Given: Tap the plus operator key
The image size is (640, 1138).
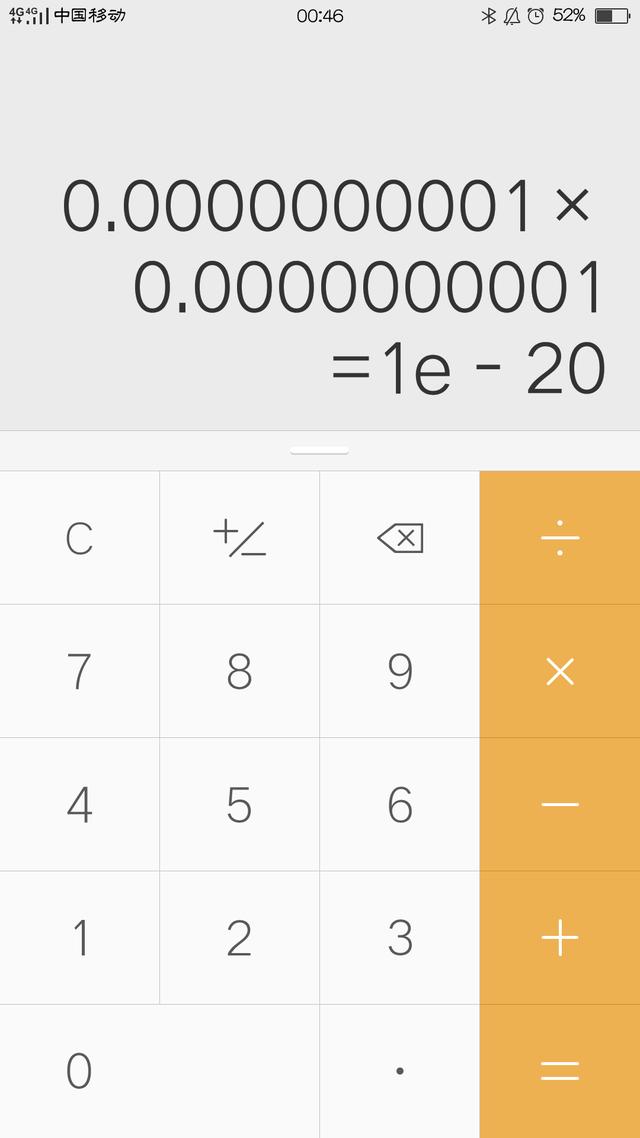Looking at the screenshot, I should pos(560,938).
